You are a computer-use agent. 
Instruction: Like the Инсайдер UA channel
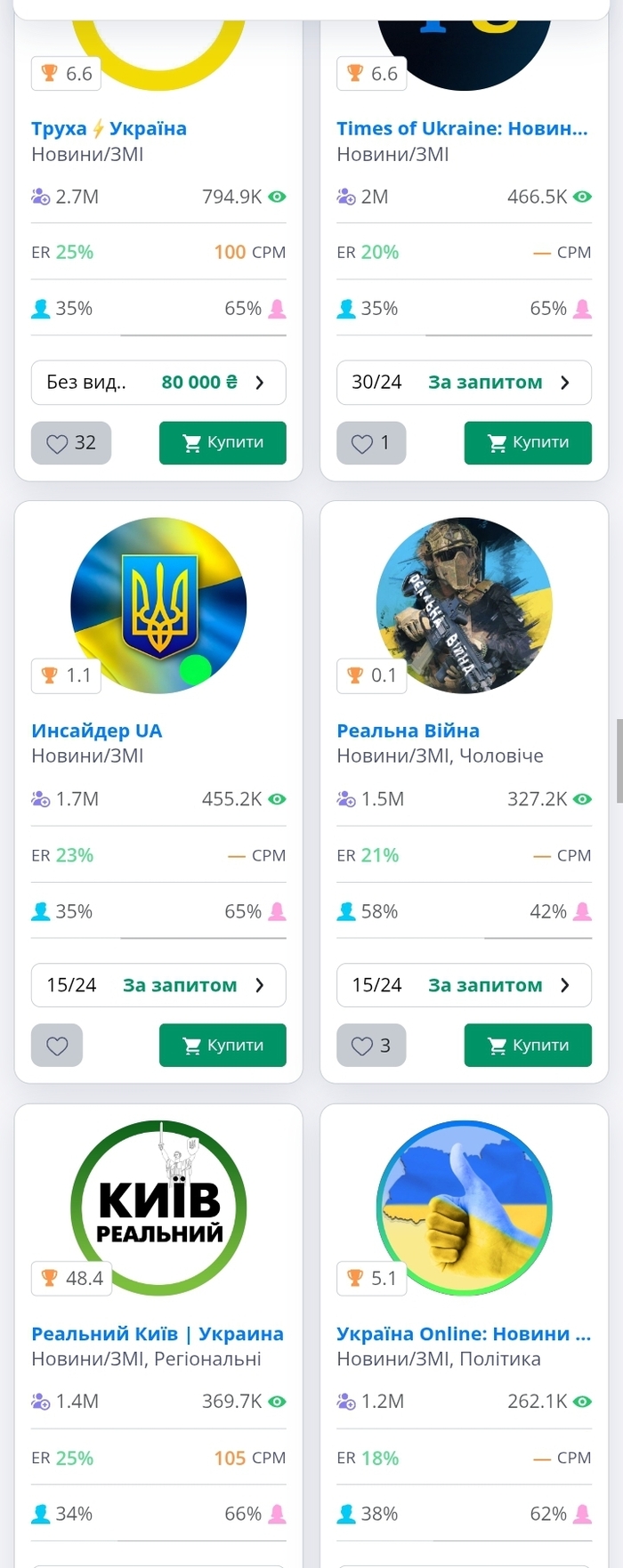(x=57, y=1045)
